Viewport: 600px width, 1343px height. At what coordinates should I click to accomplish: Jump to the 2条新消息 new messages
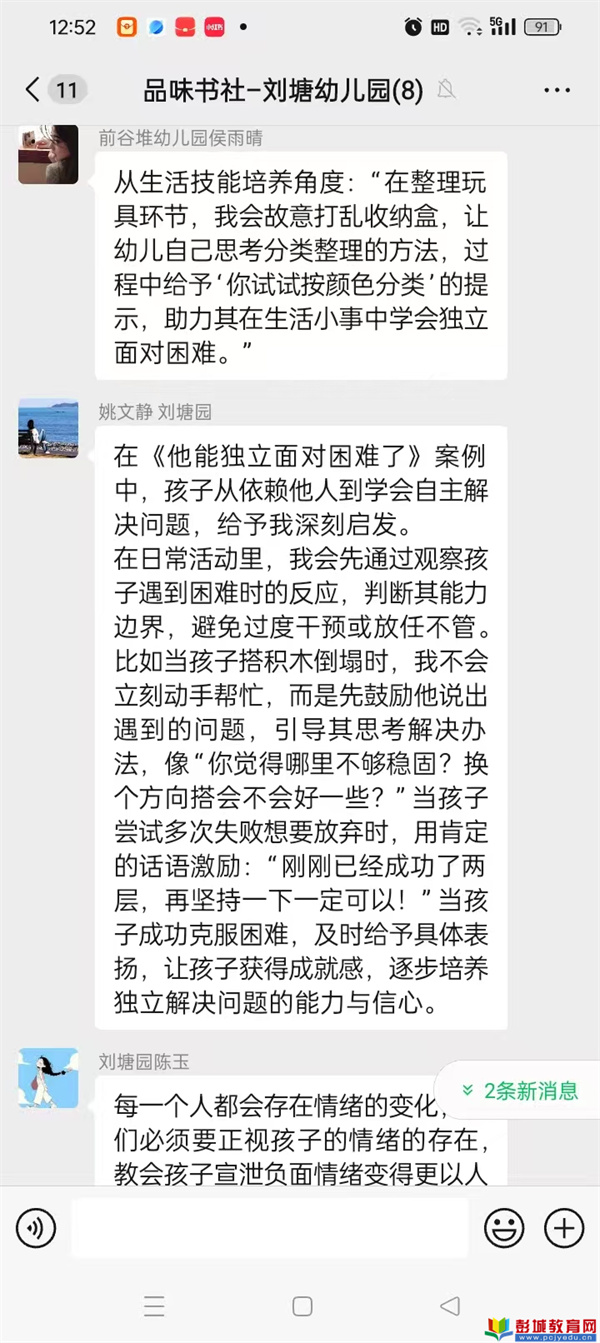518,1090
